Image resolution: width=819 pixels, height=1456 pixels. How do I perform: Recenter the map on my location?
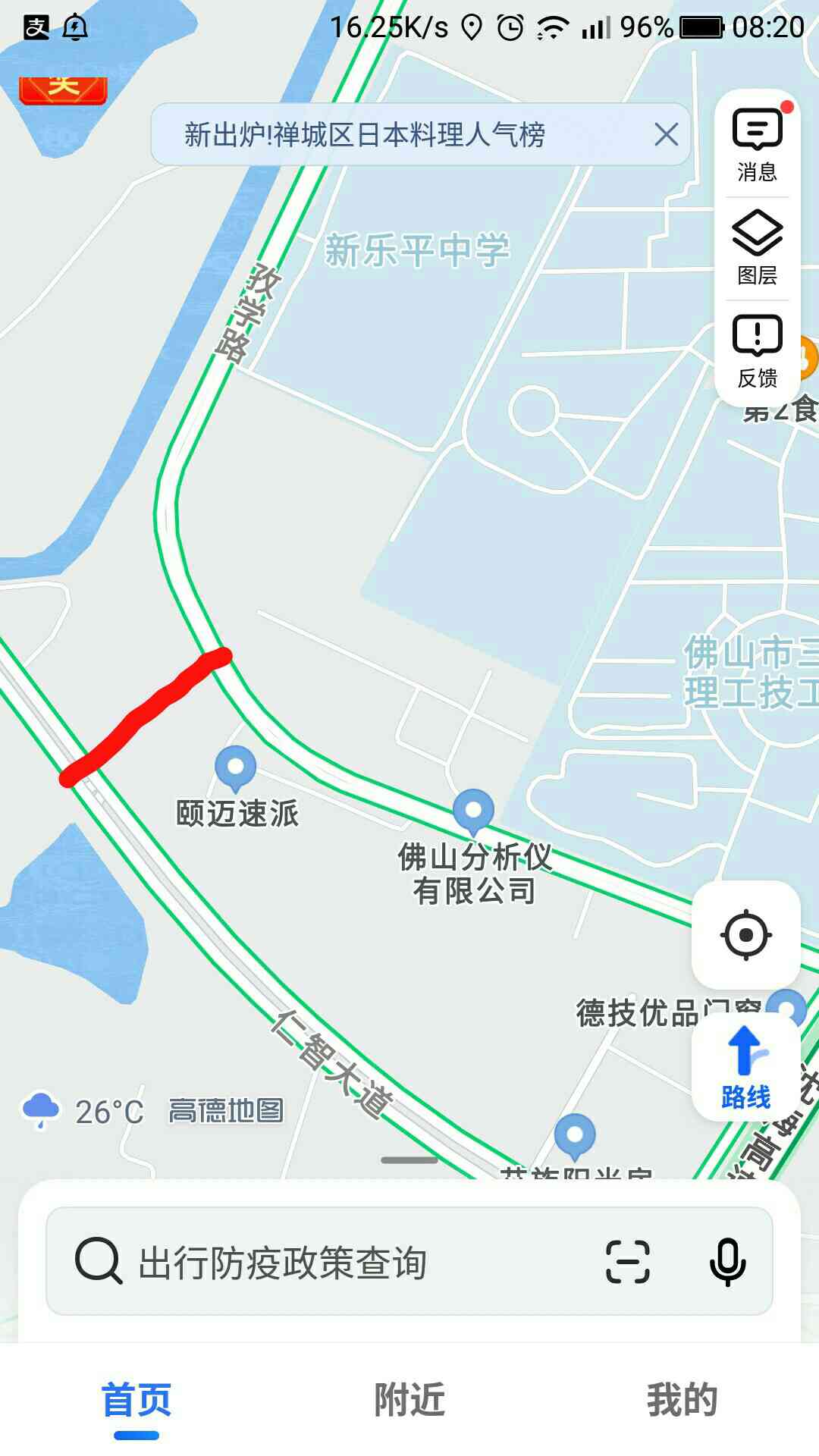click(x=745, y=934)
